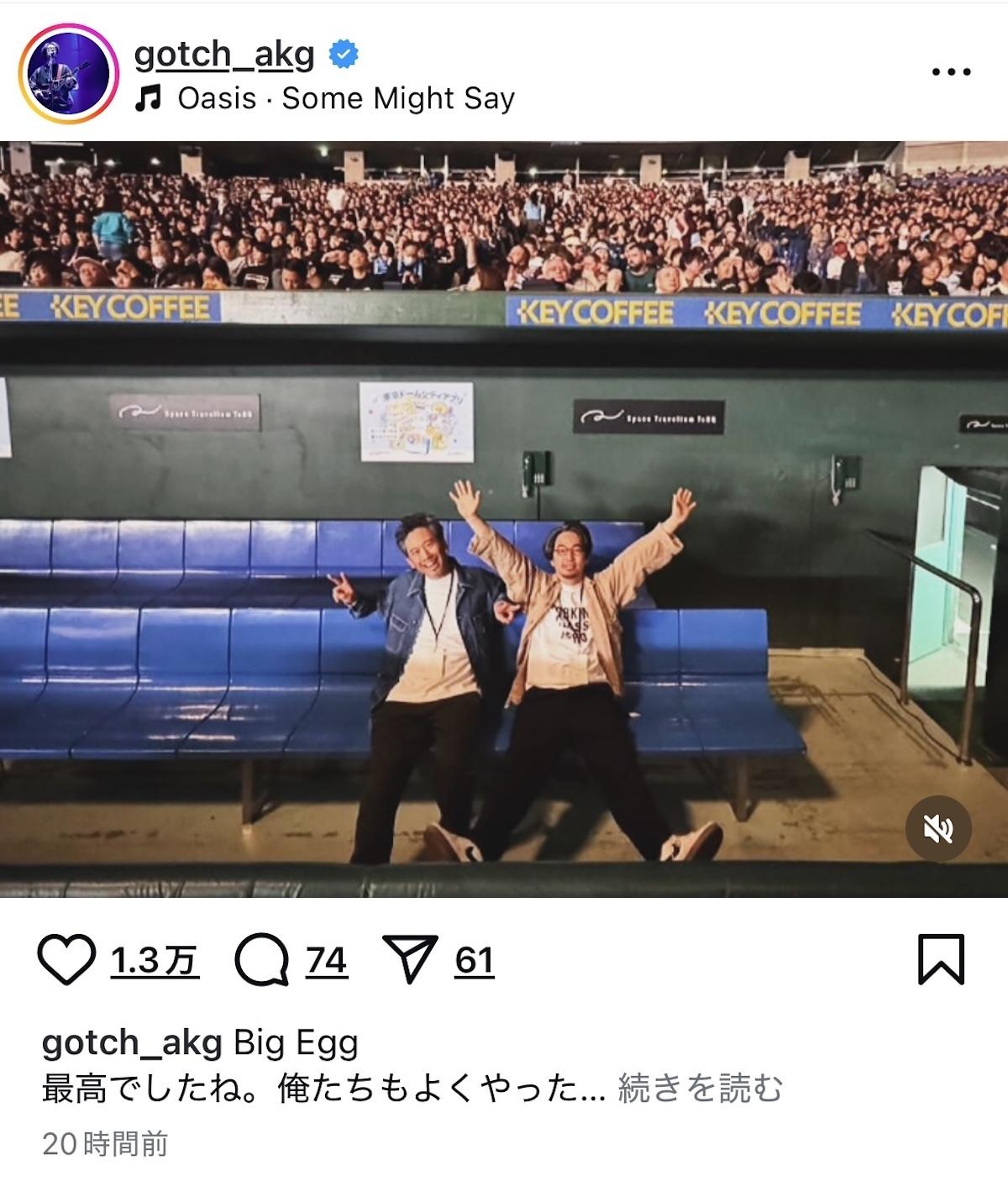
Task: Open the three-dot overflow menu
Action: pos(952,72)
